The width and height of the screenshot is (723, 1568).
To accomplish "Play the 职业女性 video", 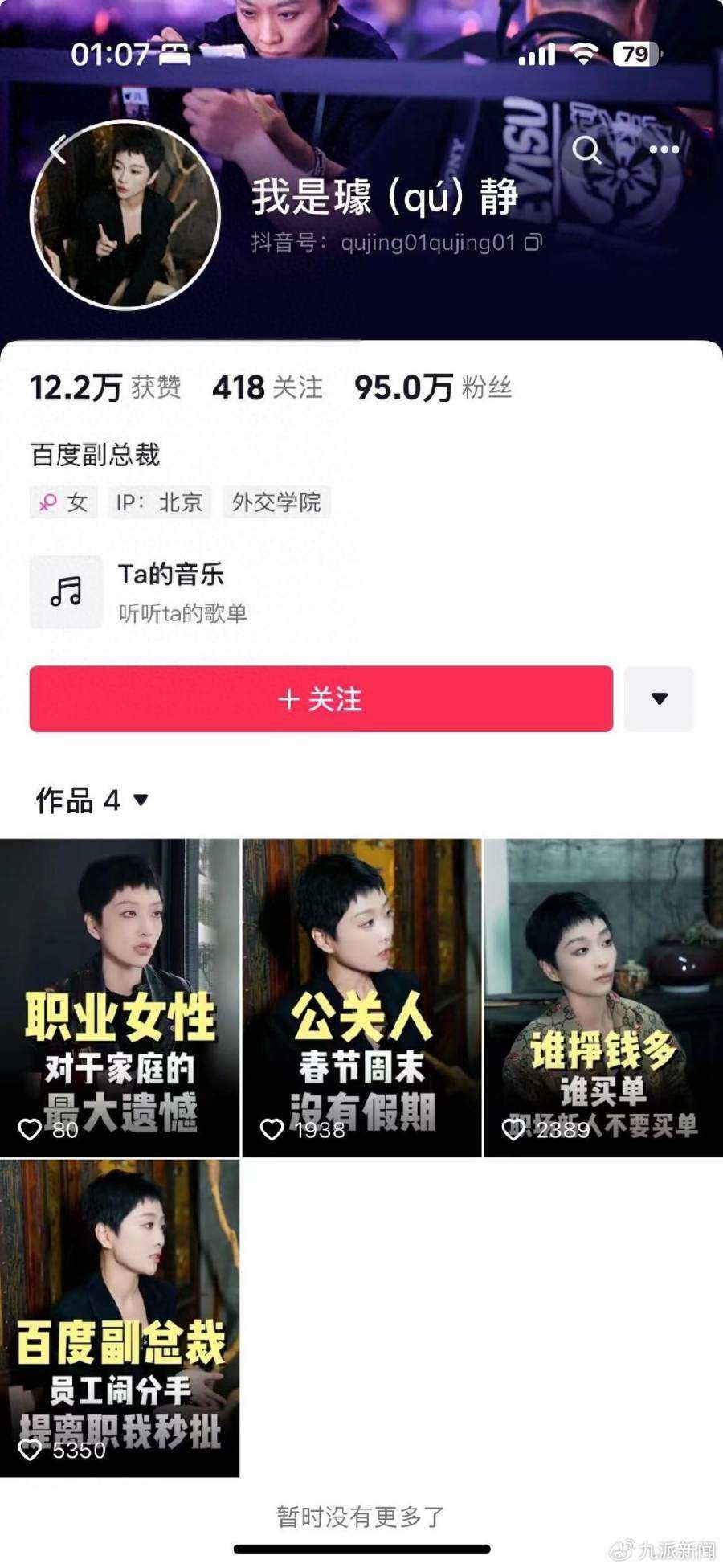I will (120, 997).
